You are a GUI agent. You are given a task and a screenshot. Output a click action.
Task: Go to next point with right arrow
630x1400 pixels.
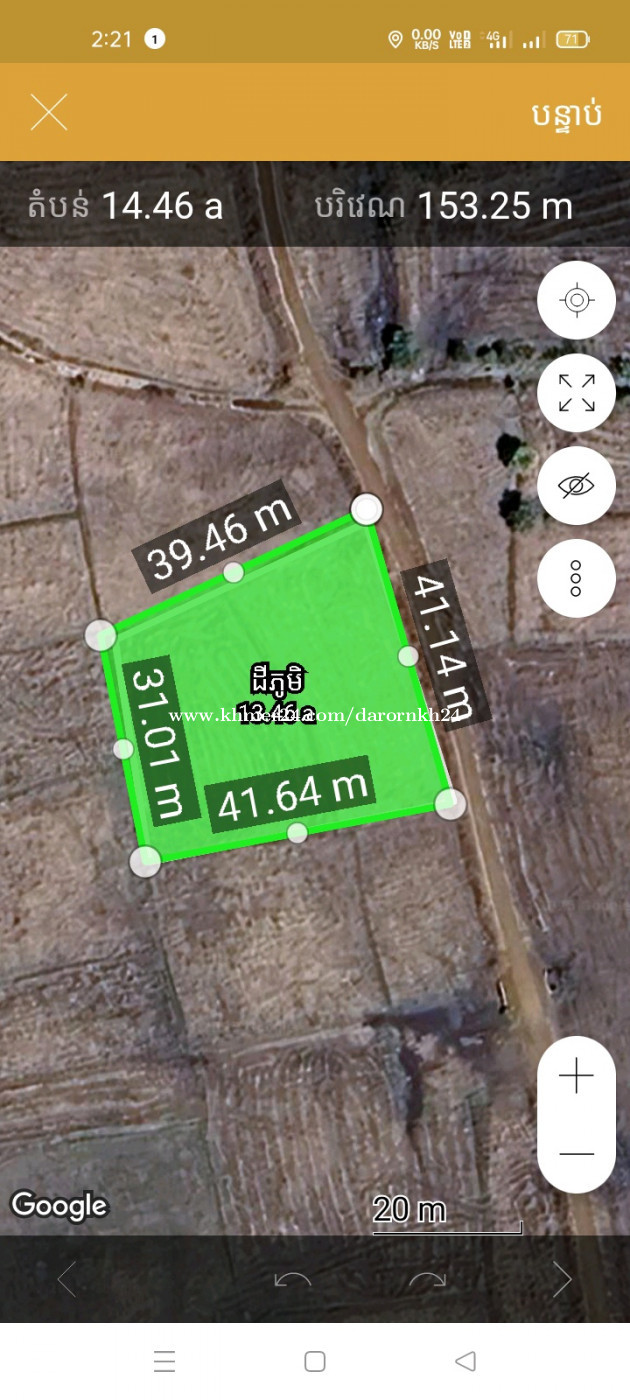(562, 1279)
